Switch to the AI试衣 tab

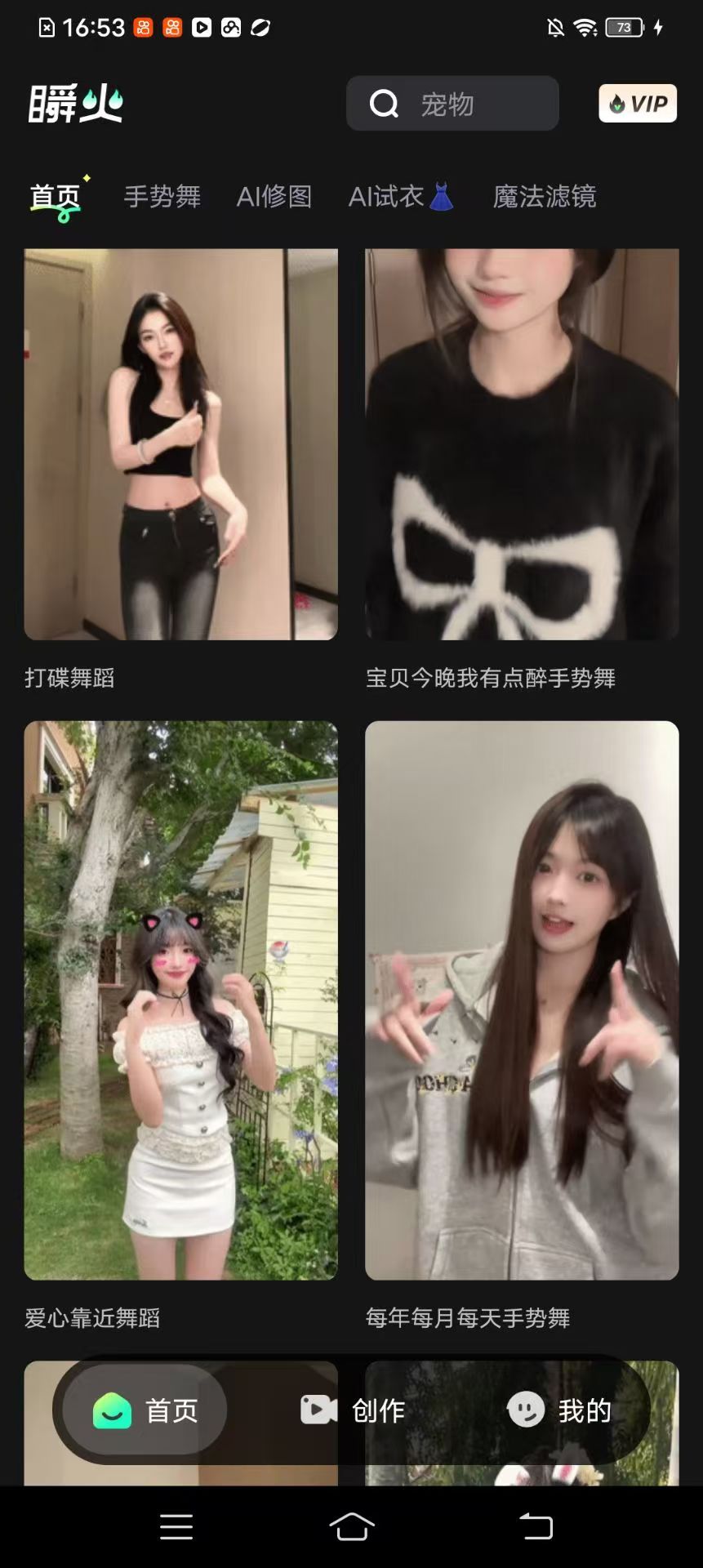(390, 197)
